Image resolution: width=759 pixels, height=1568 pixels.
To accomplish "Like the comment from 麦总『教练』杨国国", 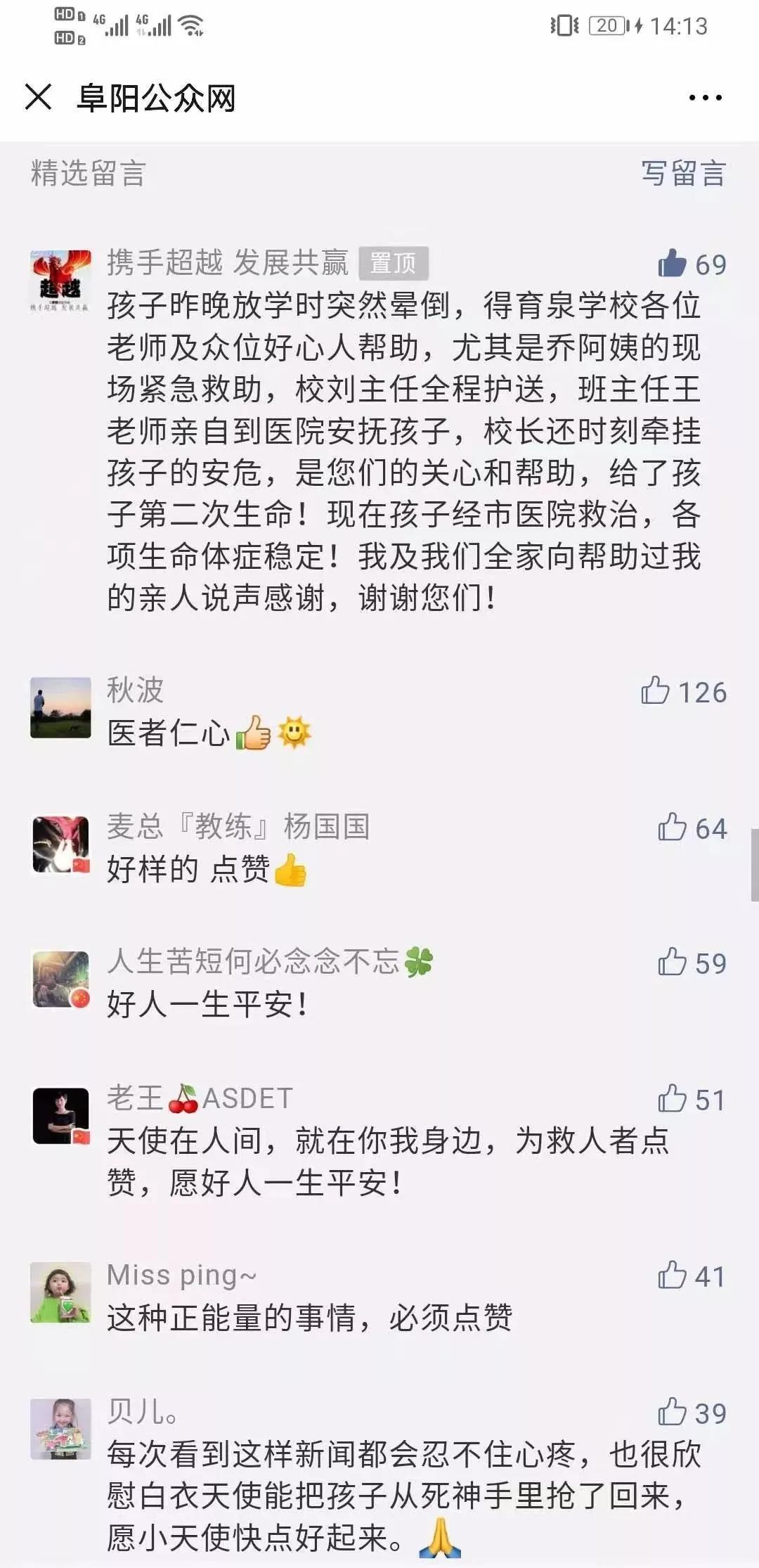I will click(672, 828).
